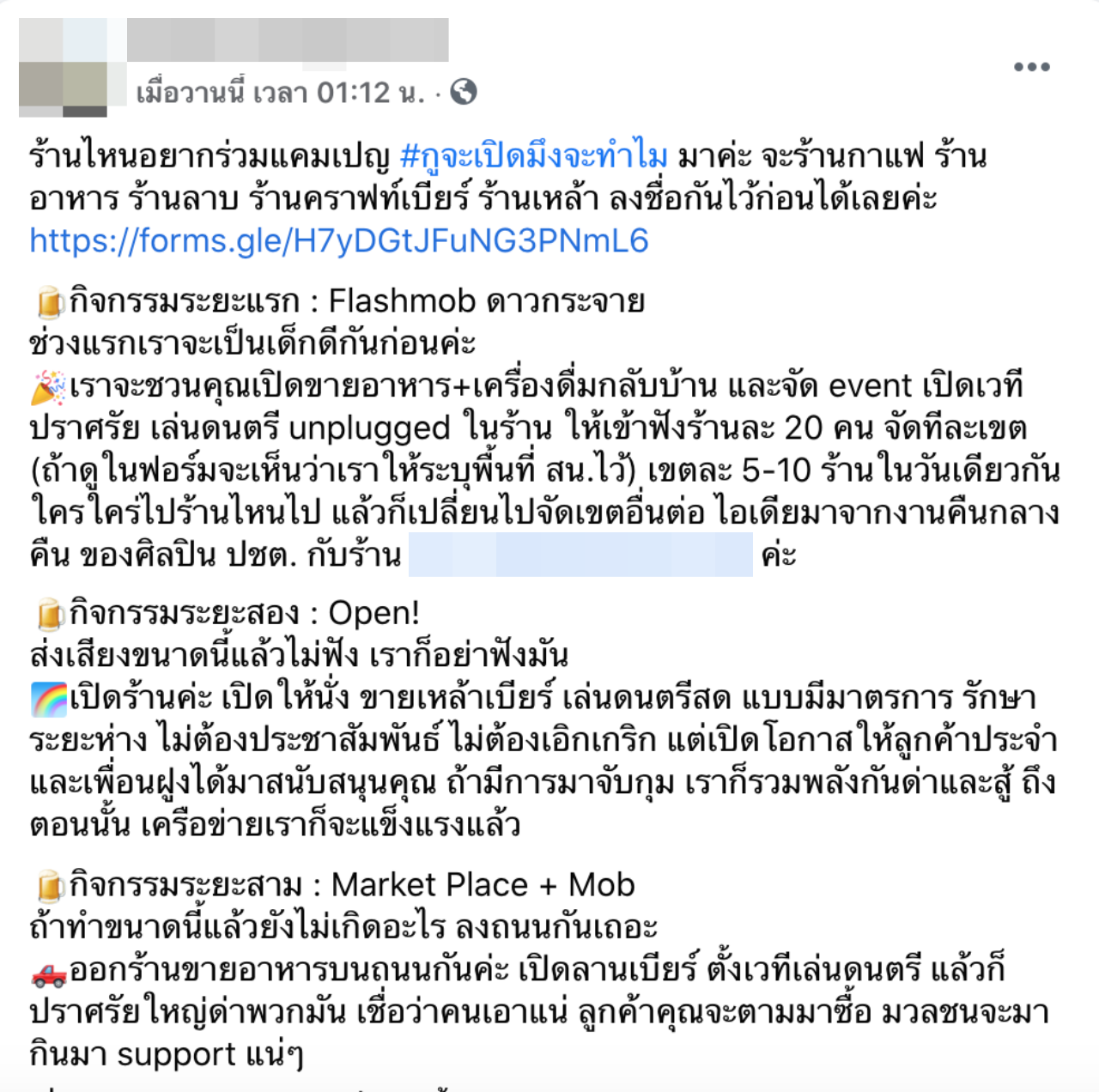Open the tagged shop page mention
Image resolution: width=1099 pixels, height=1092 pixels.
coord(580,555)
